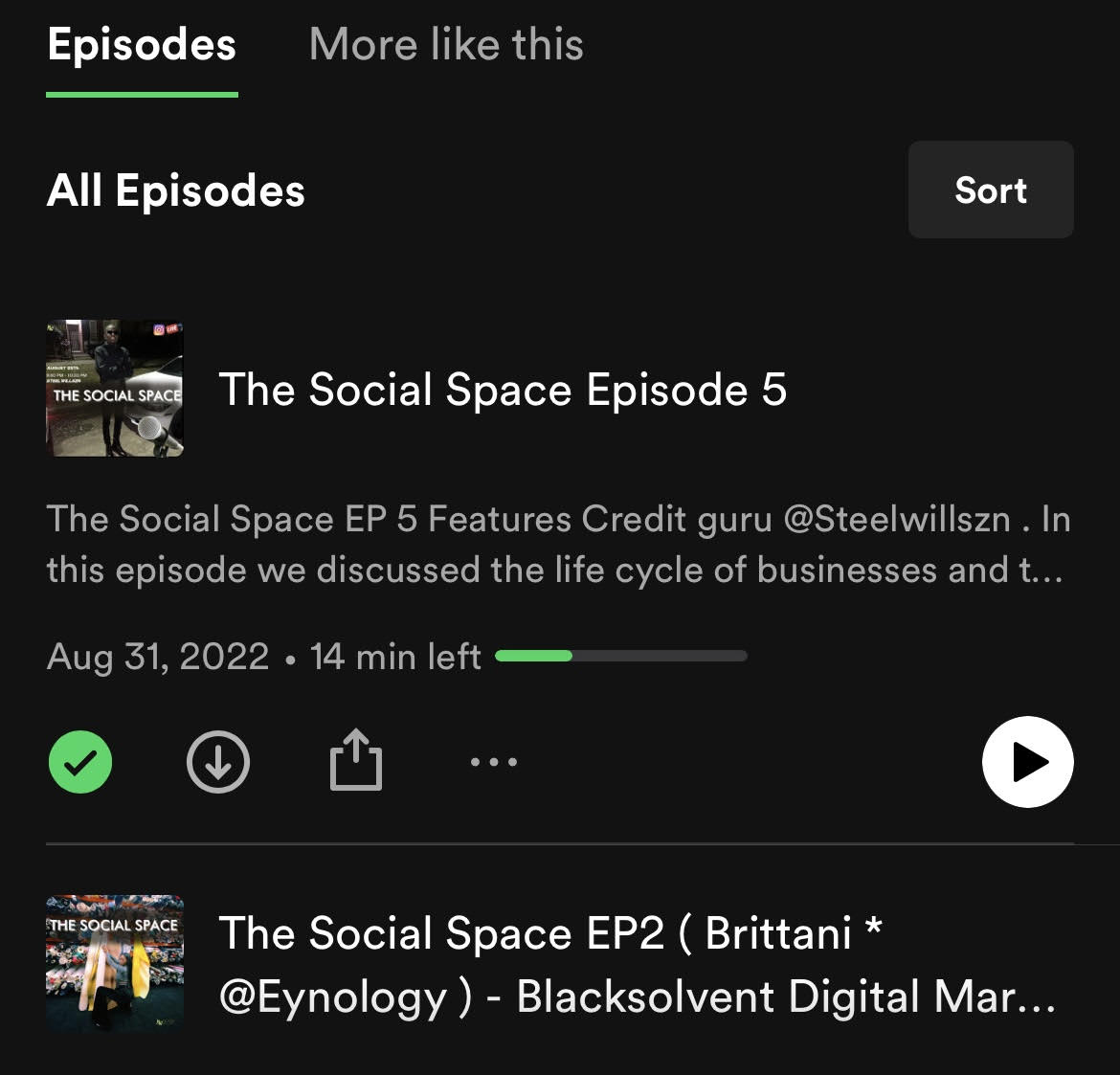Viewport: 1120px width, 1075px height.
Task: Download The Social Space Episode 5
Action: pyautogui.click(x=218, y=762)
